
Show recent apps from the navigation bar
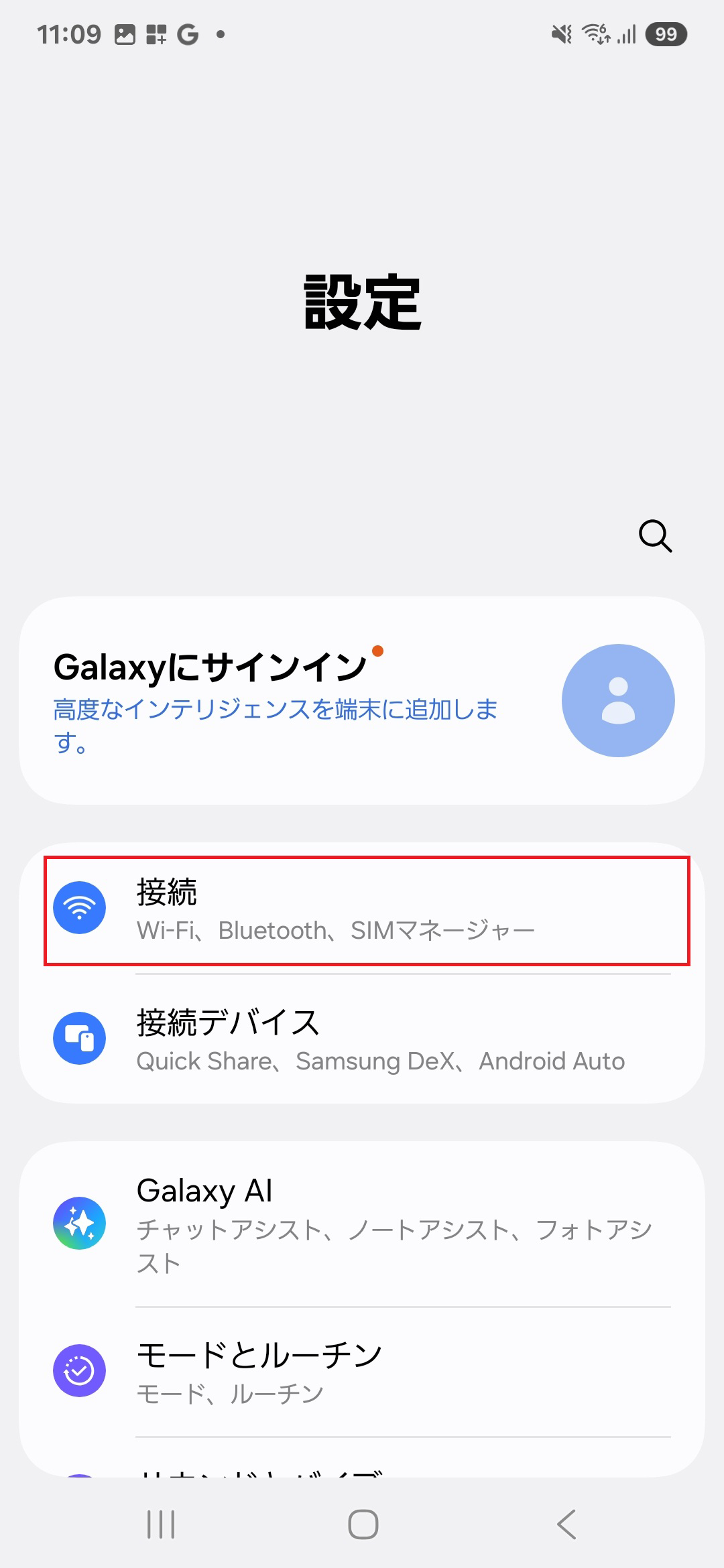[161, 1524]
